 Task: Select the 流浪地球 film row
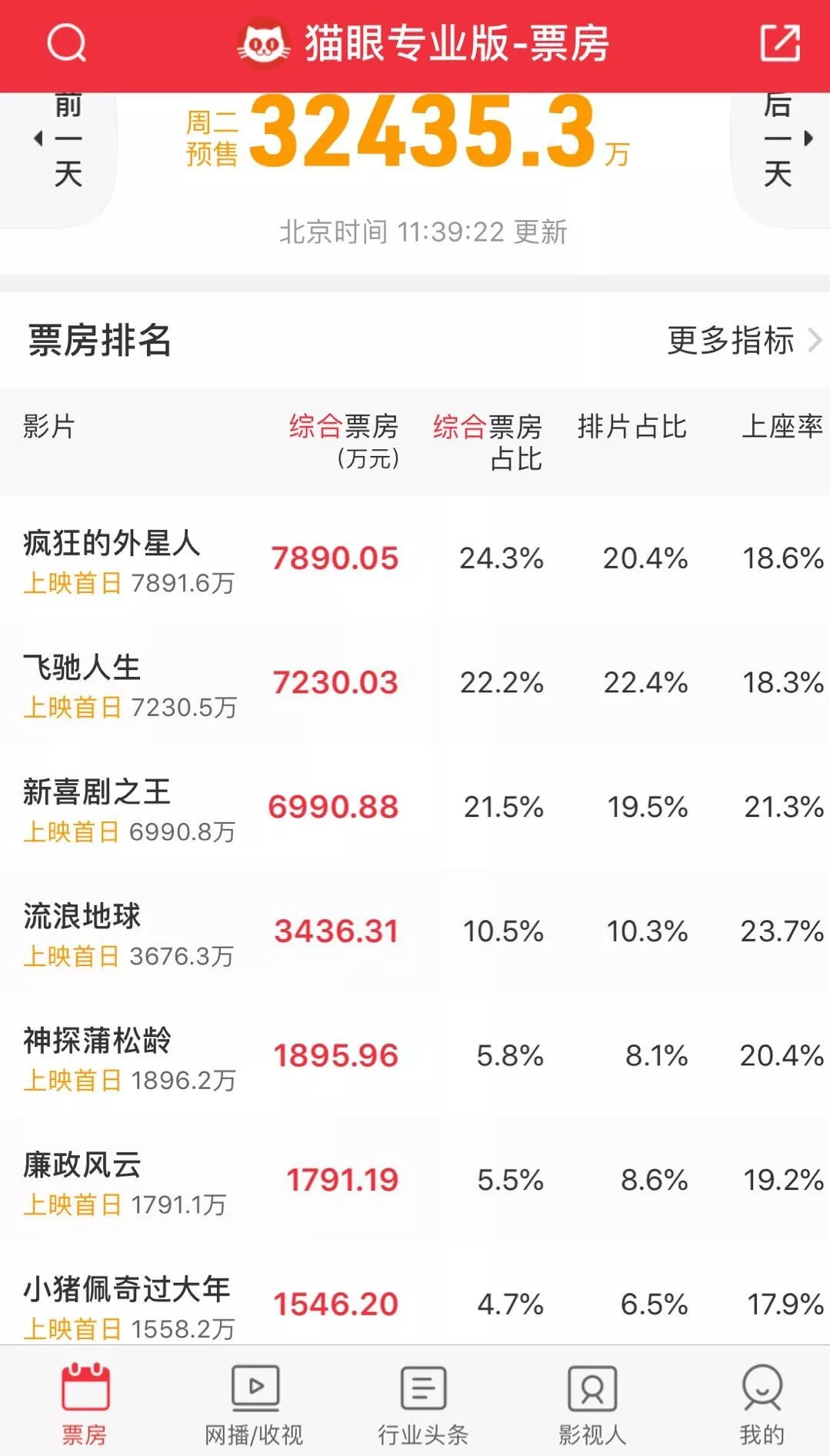point(415,932)
